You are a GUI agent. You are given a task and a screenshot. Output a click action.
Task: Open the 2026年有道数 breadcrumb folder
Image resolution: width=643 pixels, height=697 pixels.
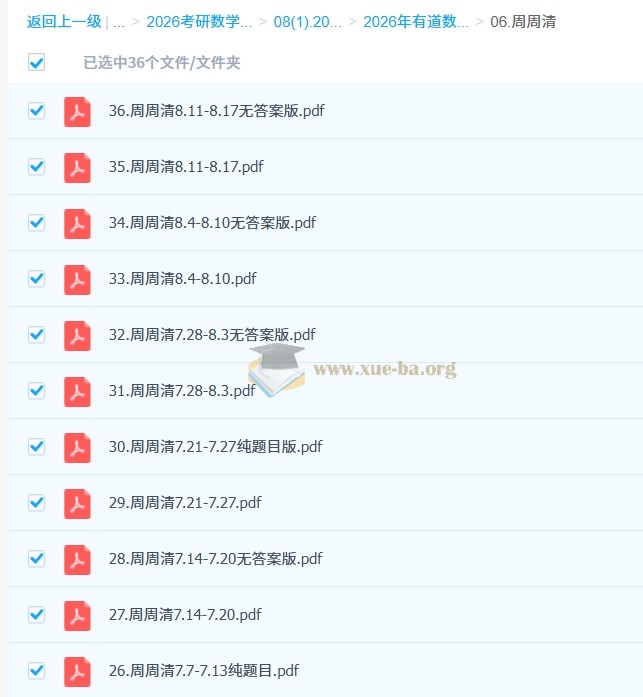415,21
